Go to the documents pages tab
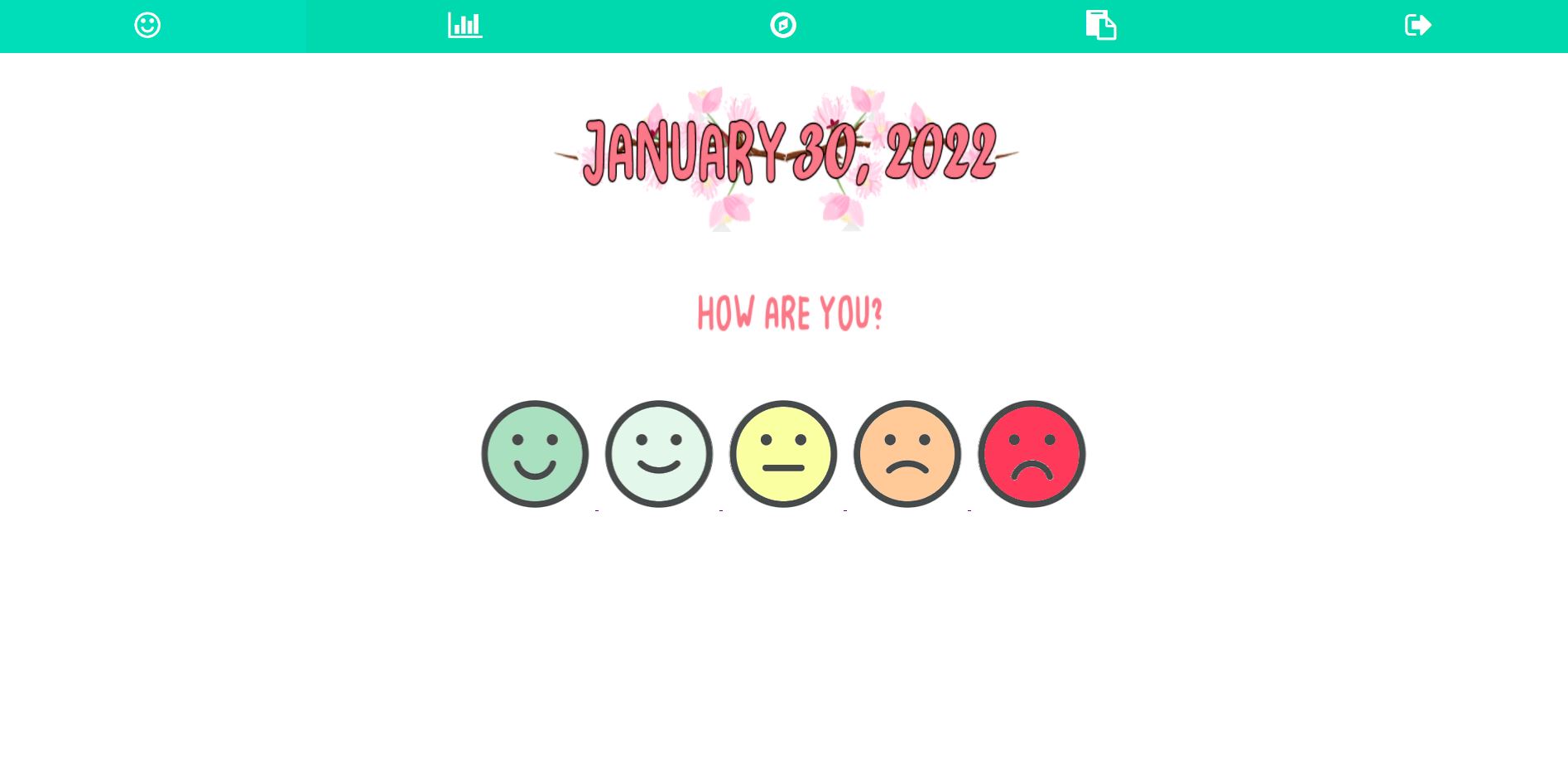The width and height of the screenshot is (1568, 758). pos(1101,26)
